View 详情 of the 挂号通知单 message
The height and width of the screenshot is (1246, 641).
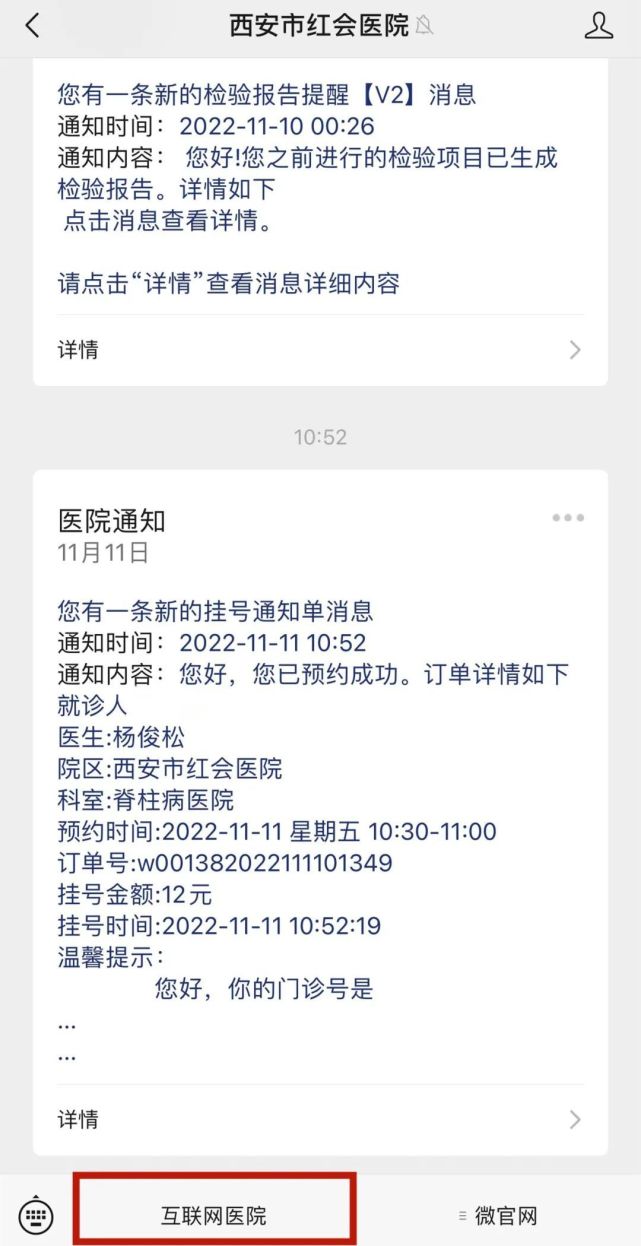(320, 1119)
